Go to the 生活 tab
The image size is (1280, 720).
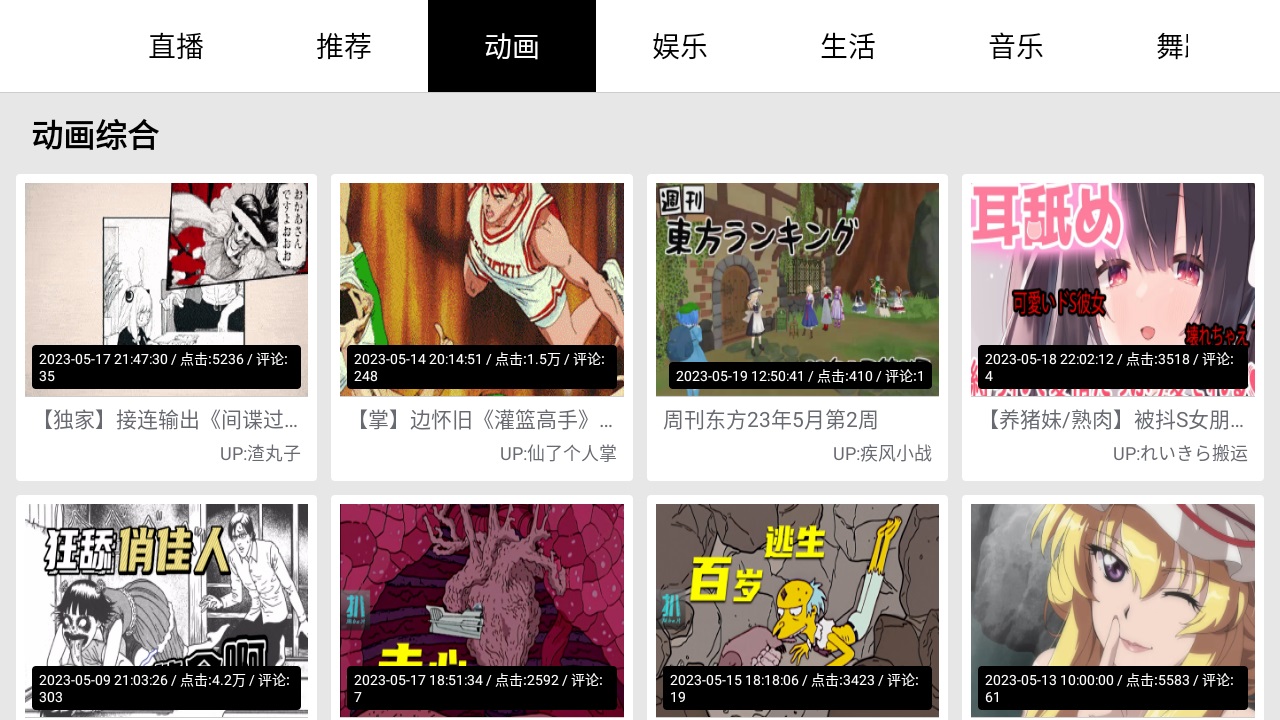(x=848, y=46)
